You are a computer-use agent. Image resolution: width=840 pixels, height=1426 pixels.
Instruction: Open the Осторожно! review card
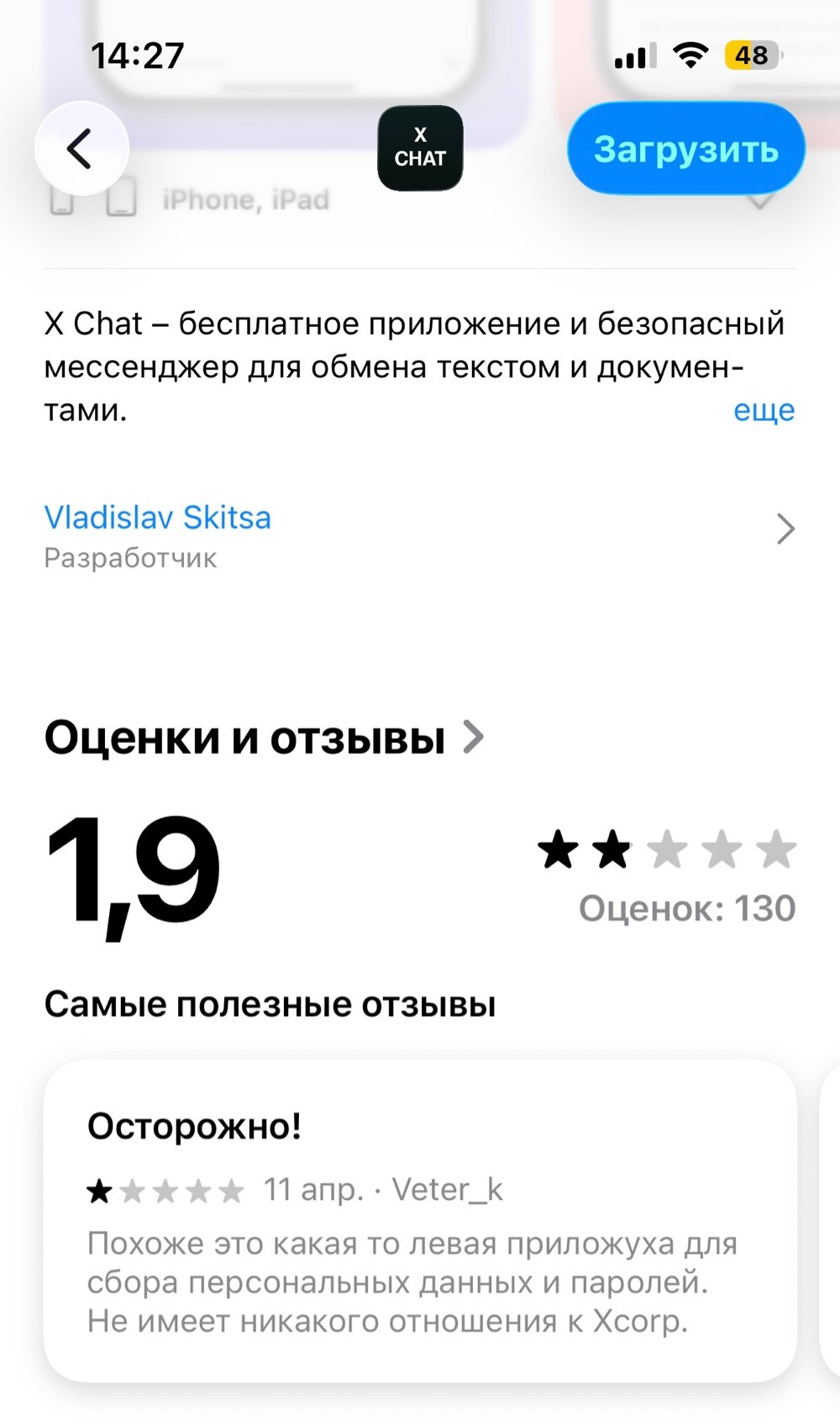(419, 1220)
